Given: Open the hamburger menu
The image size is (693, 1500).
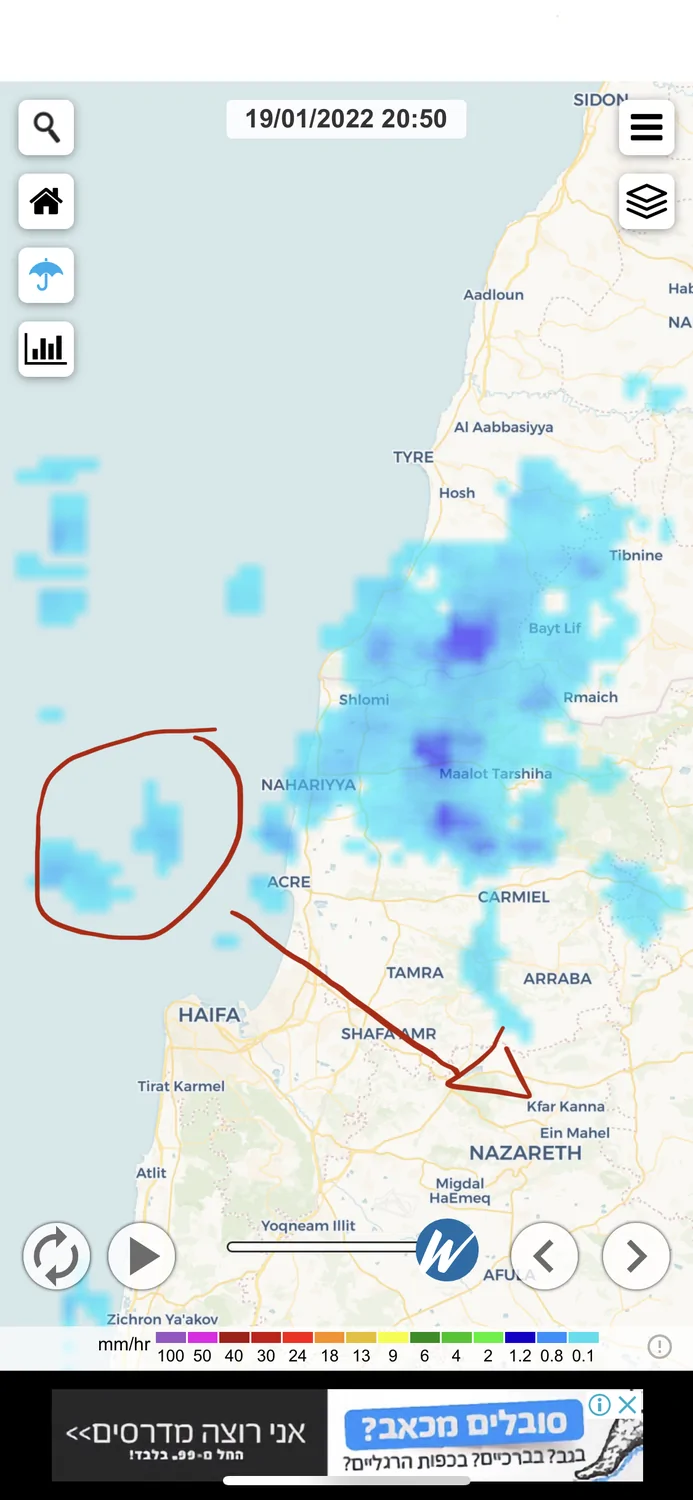Looking at the screenshot, I should pos(646,127).
